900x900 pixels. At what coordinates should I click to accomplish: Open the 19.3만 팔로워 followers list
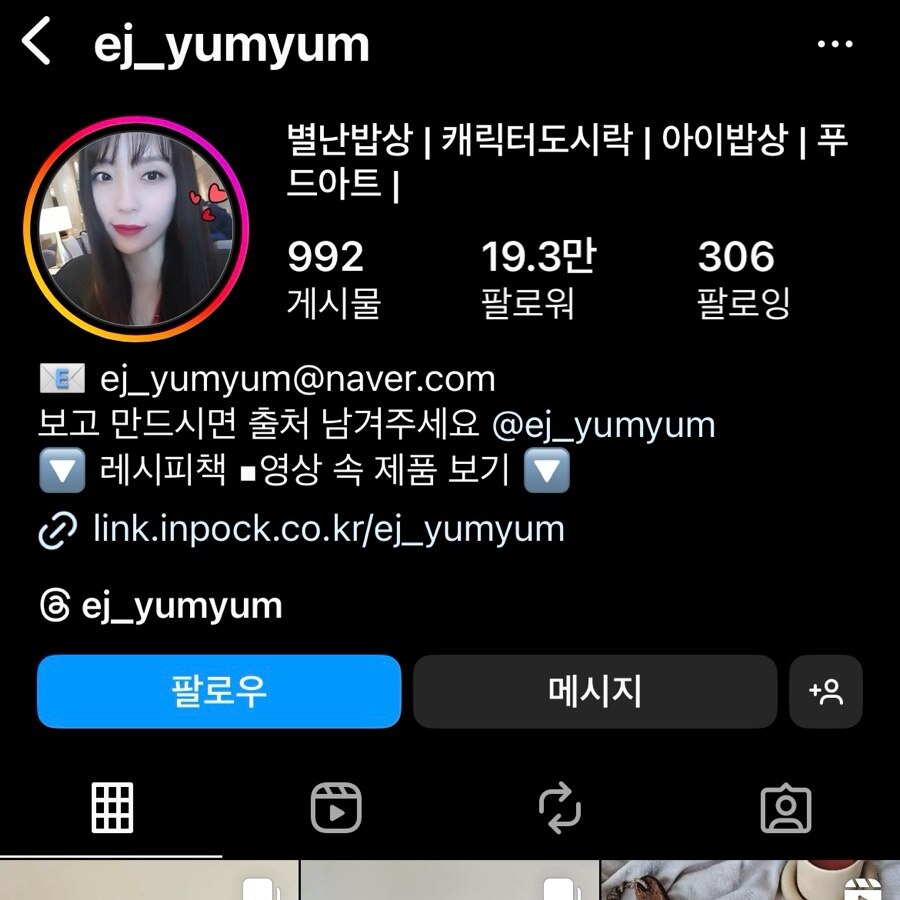click(537, 277)
